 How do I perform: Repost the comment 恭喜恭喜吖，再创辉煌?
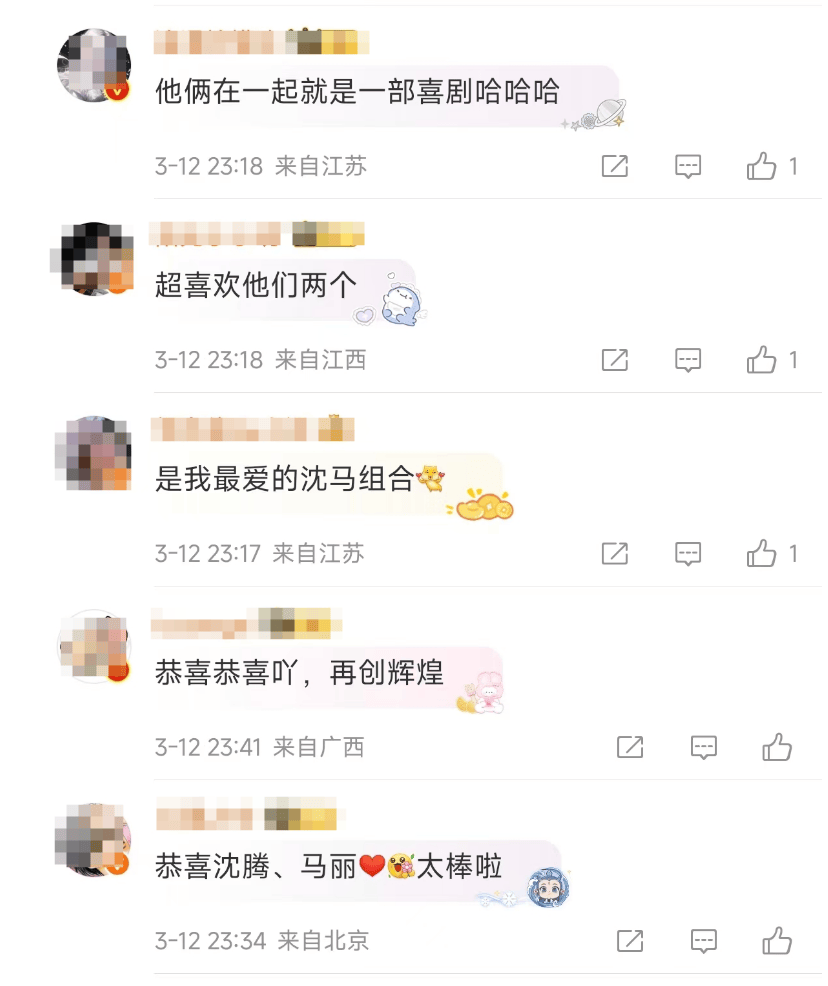[x=630, y=746]
